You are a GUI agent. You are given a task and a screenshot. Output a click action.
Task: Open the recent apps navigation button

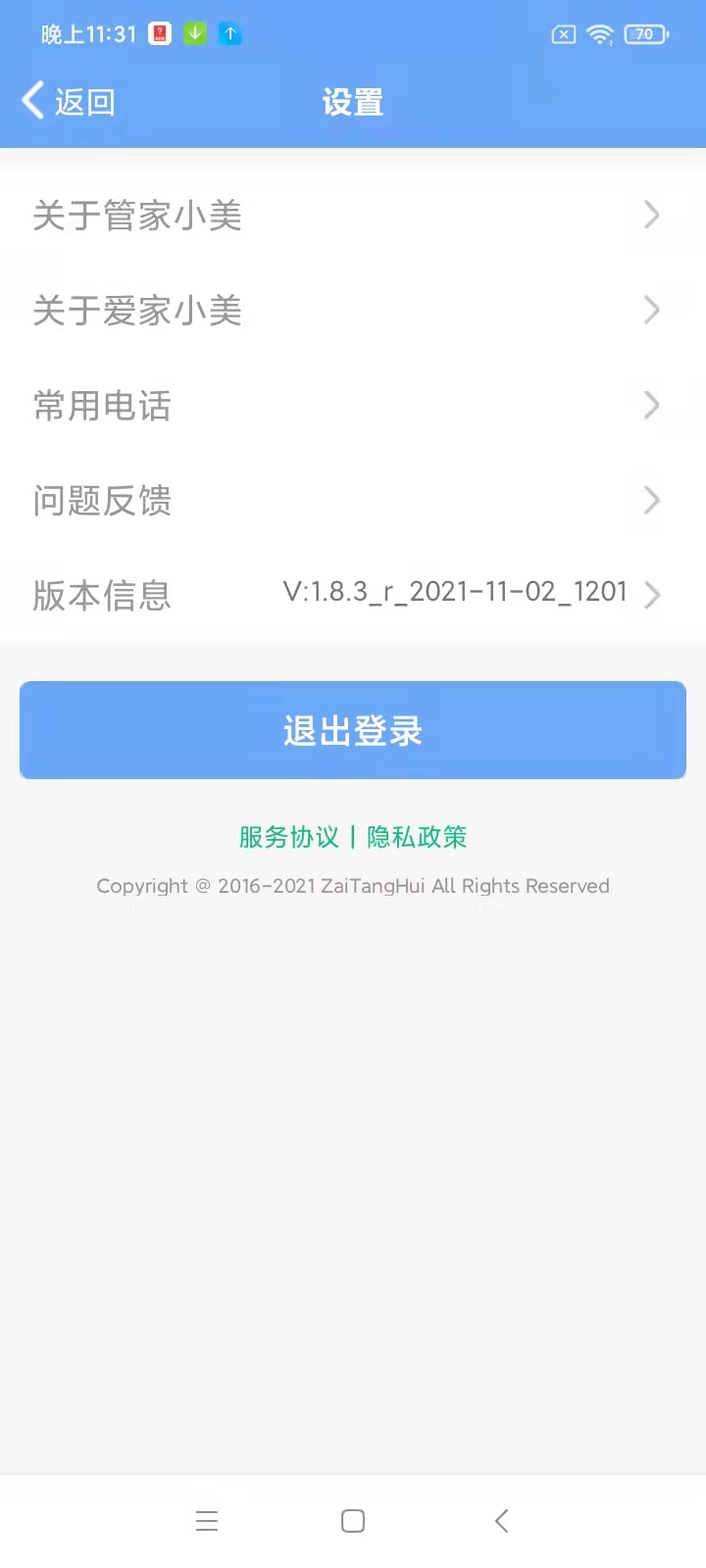207,1520
